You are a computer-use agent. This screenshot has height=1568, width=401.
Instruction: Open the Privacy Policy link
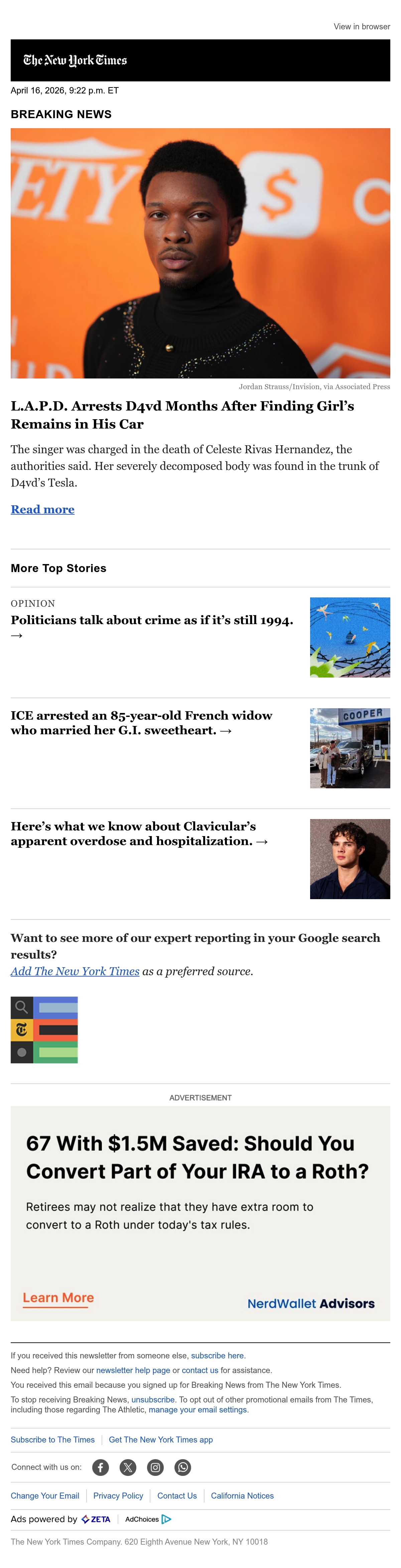point(118,1496)
